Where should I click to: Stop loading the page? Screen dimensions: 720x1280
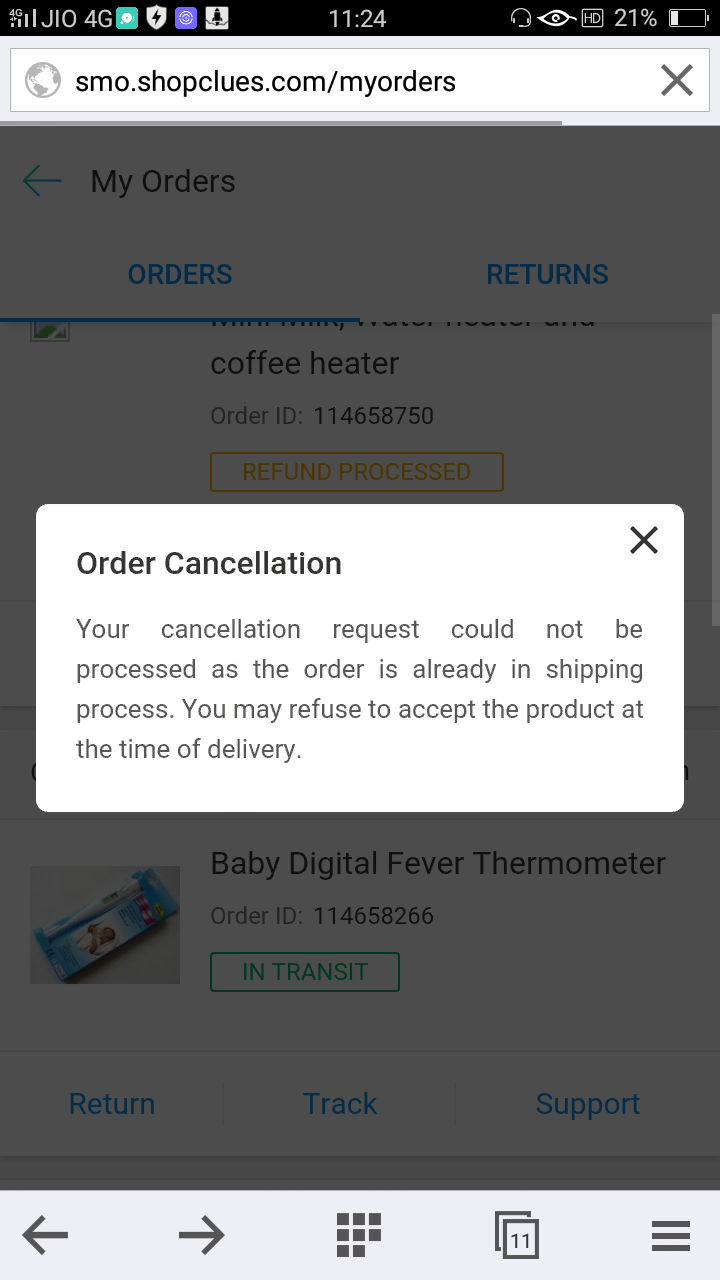(x=677, y=81)
